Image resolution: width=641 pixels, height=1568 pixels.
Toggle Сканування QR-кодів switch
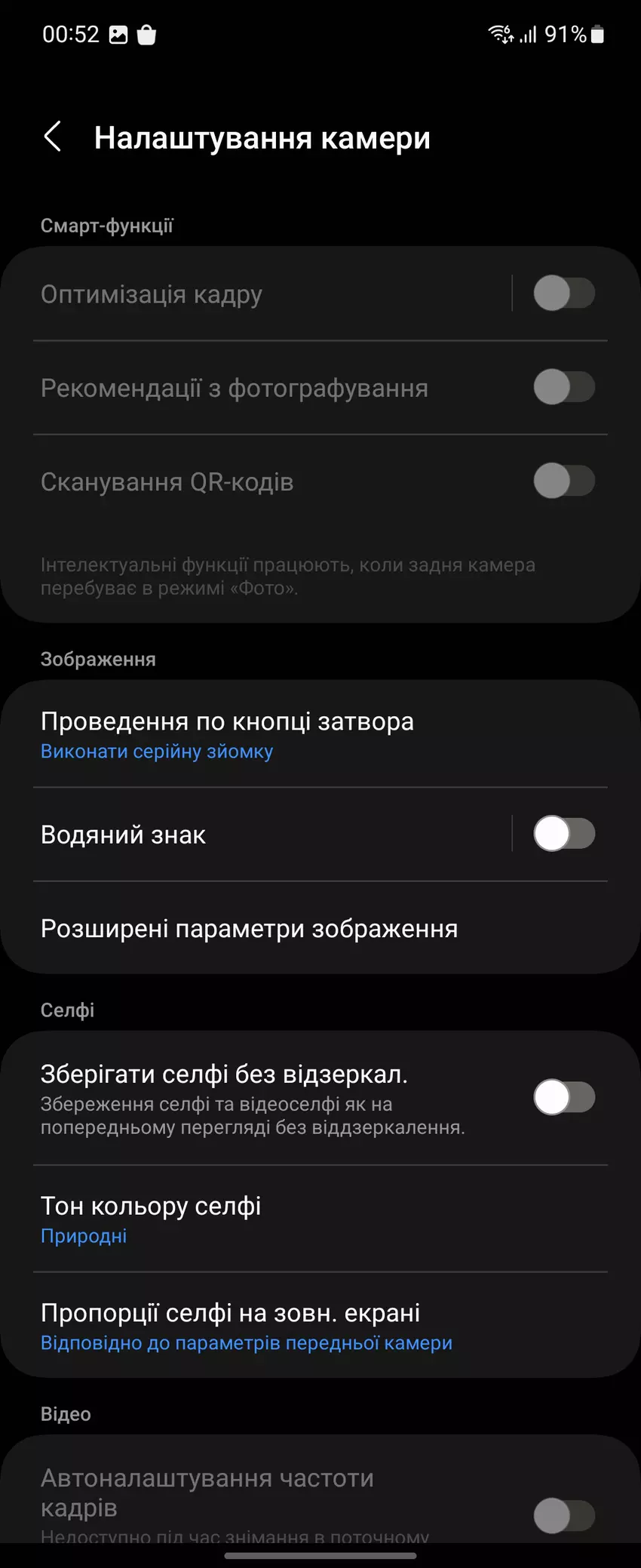(564, 481)
